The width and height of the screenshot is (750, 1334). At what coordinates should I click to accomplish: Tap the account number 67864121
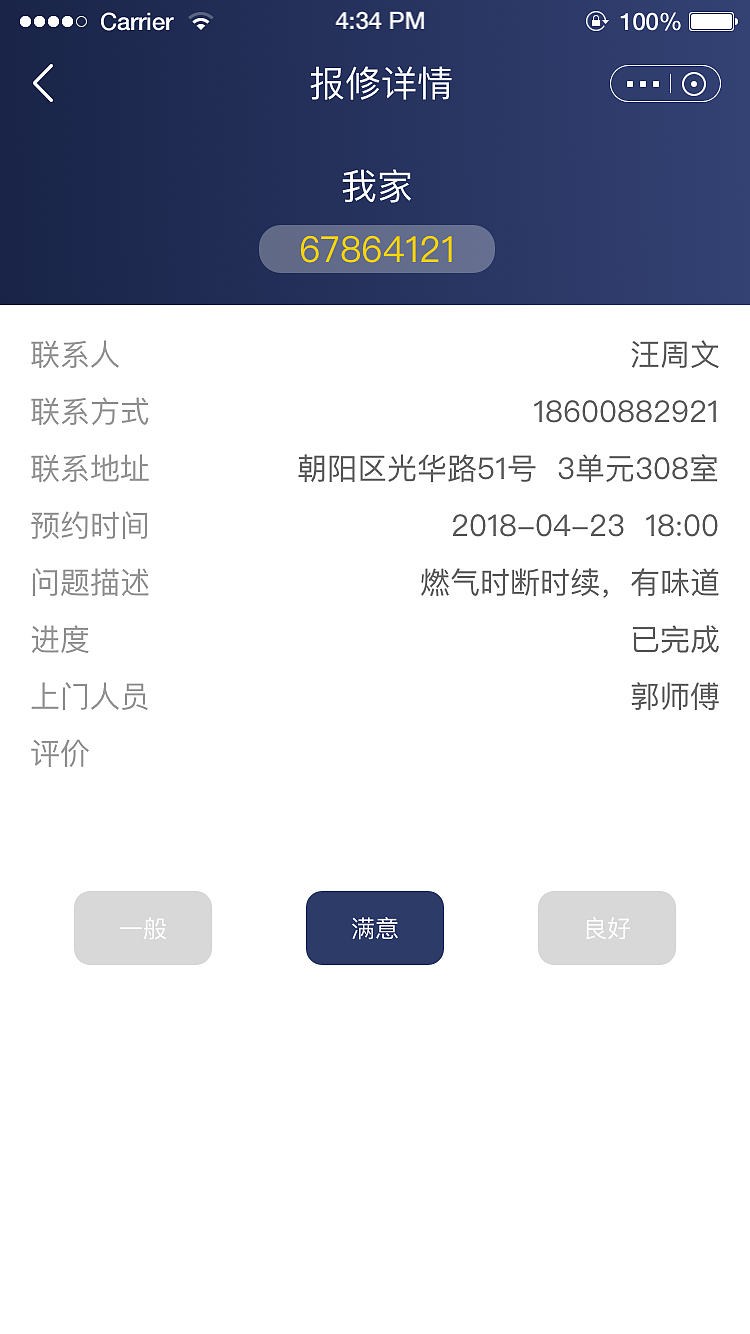pyautogui.click(x=377, y=249)
